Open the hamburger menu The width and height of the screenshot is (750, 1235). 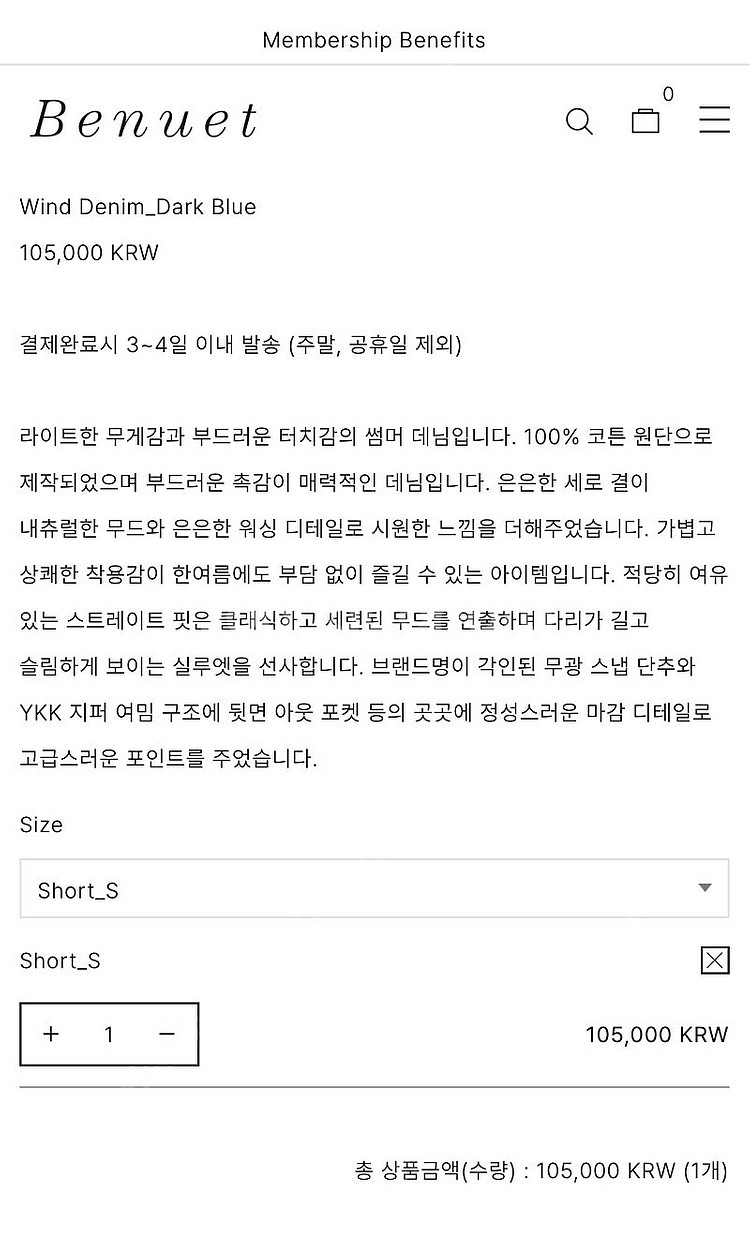[714, 121]
